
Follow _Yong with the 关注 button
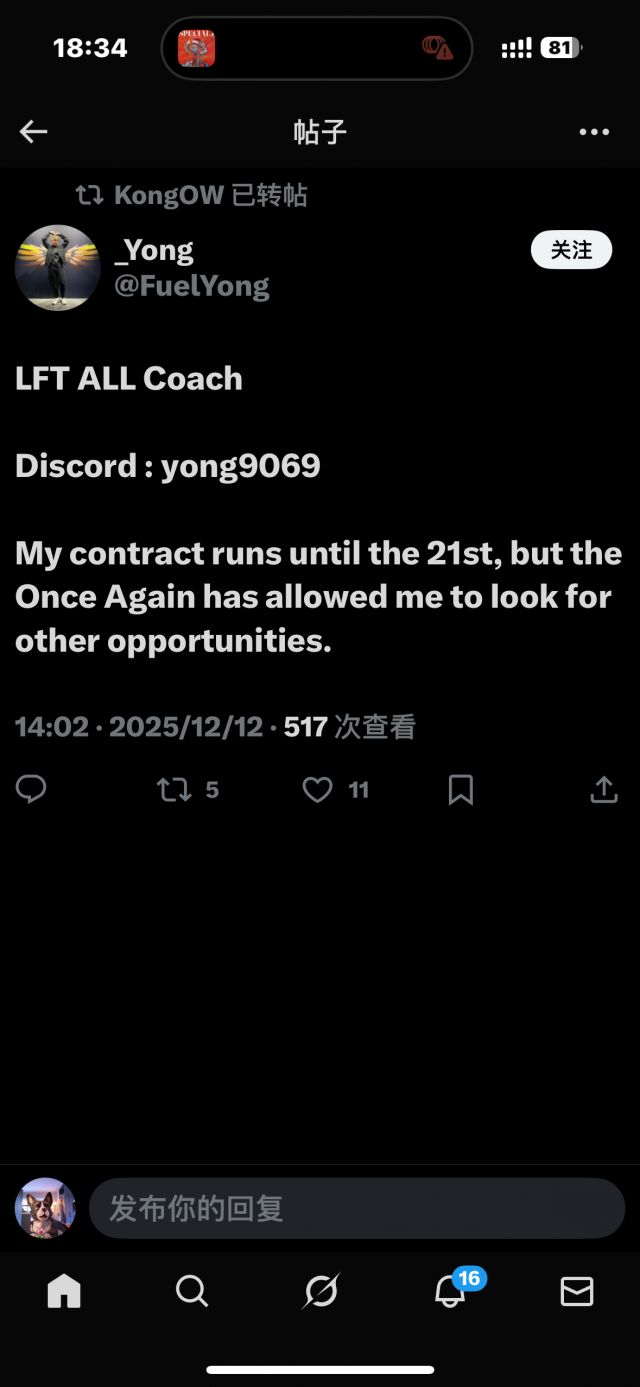pos(571,250)
